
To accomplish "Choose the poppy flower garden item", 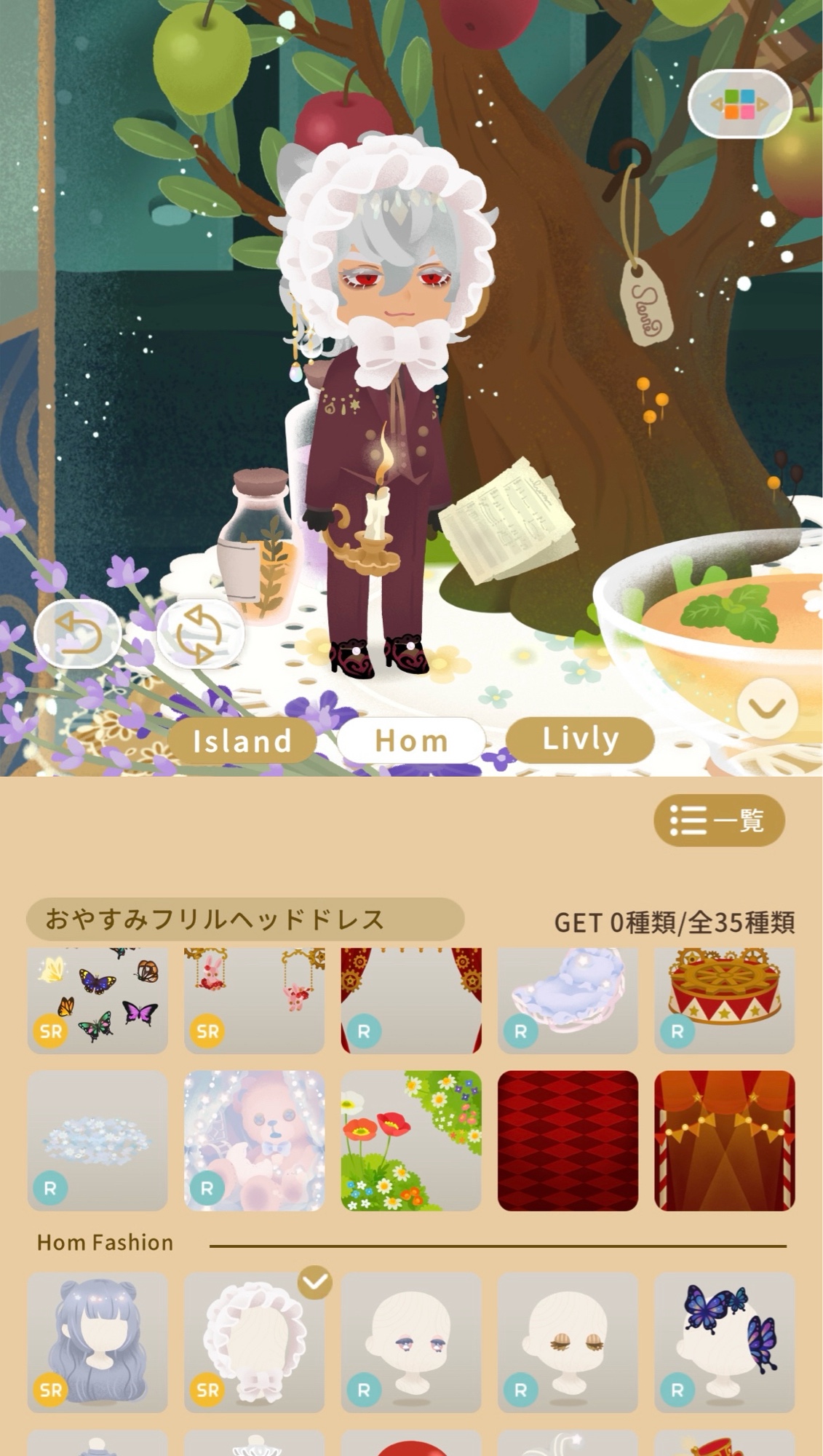I will [411, 1140].
